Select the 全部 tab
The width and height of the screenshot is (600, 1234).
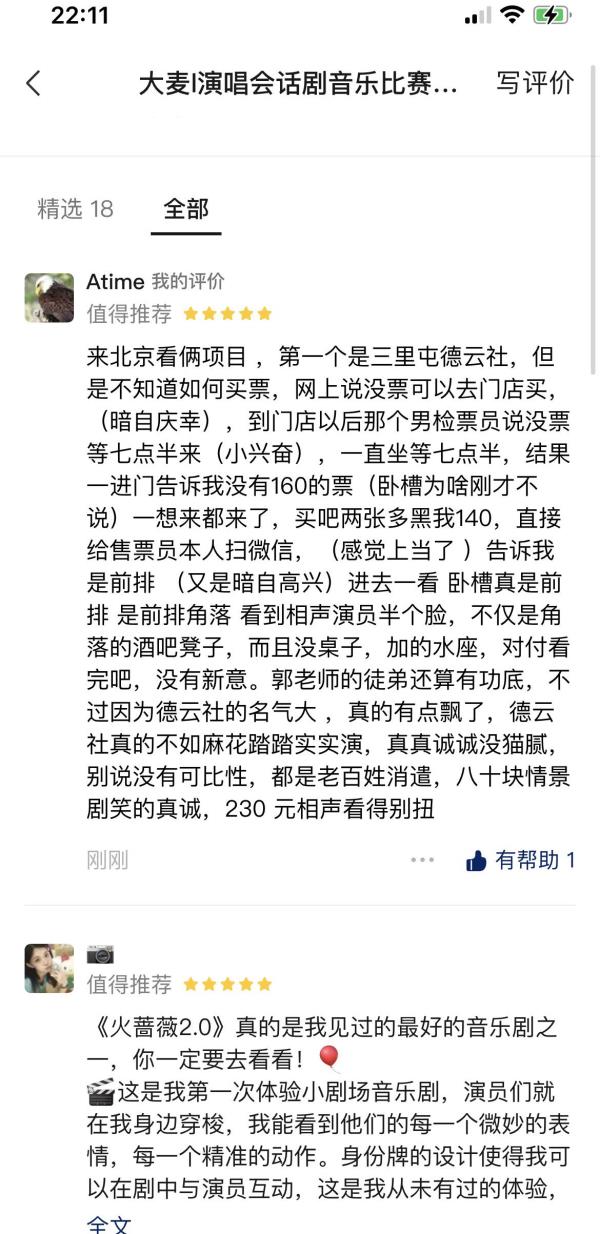pos(186,209)
